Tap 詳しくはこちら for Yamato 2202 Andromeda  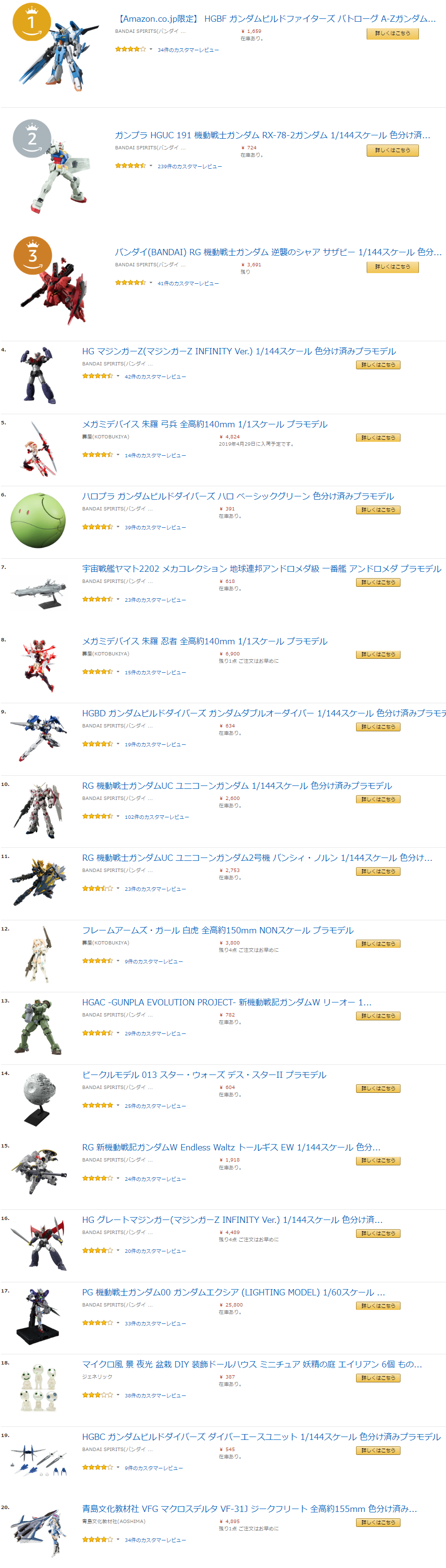click(x=378, y=582)
